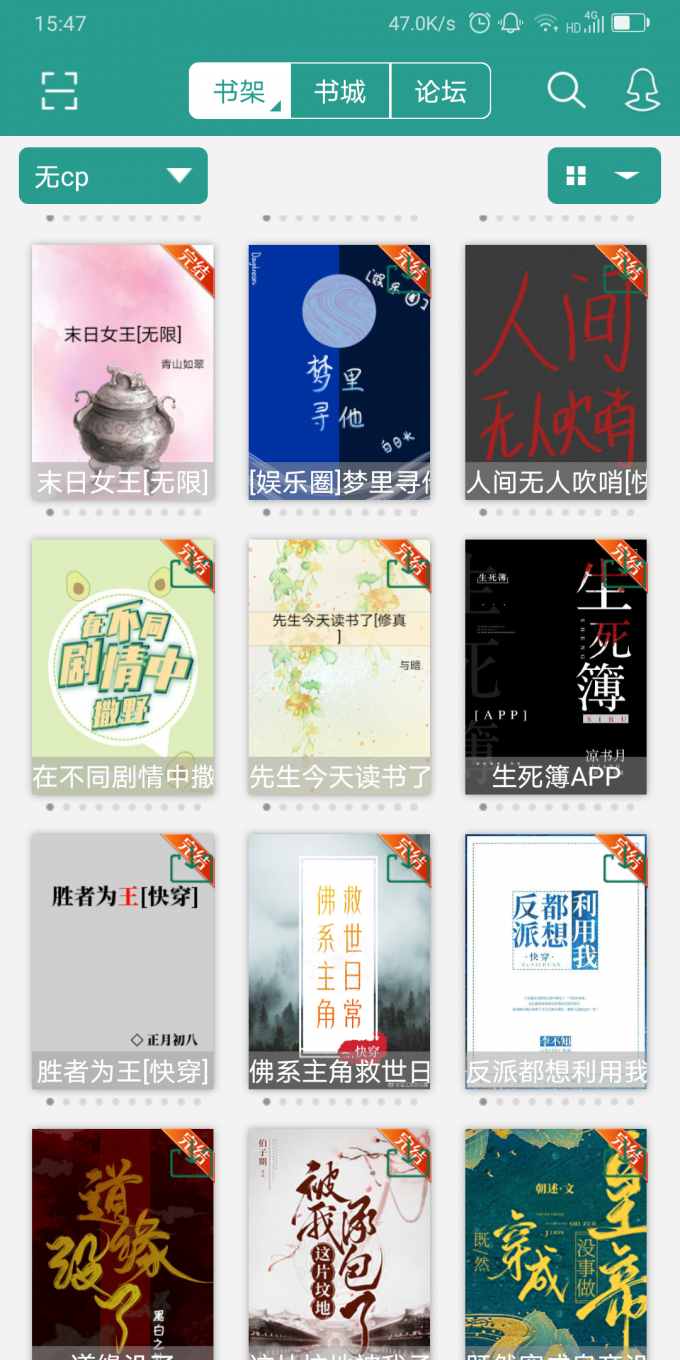This screenshot has width=680, height=1360.
Task: Open the scan icon
Action: tap(59, 91)
